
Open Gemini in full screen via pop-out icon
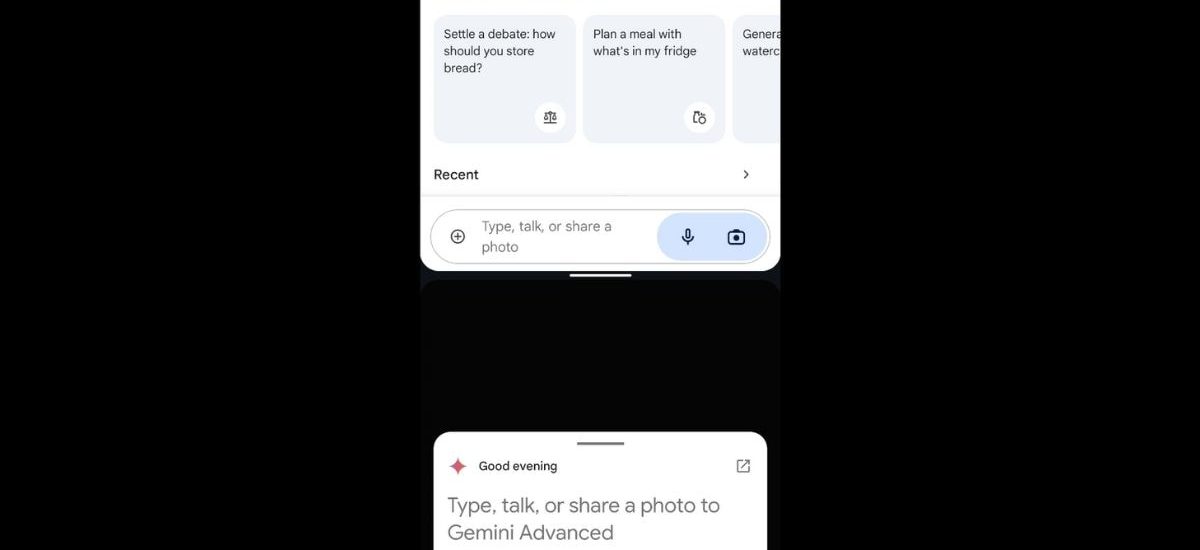click(743, 466)
